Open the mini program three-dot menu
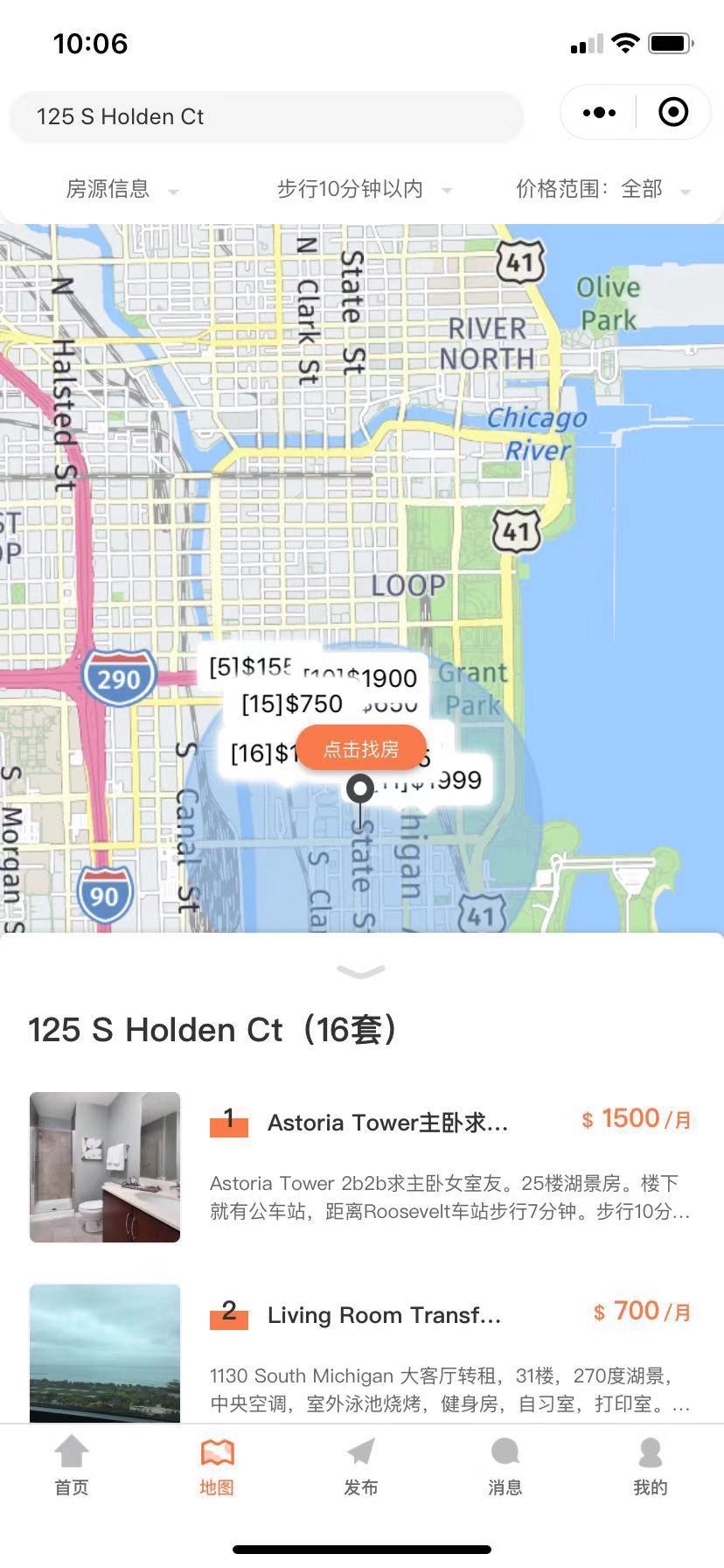Viewport: 724px width, 1568px height. pyautogui.click(x=599, y=113)
